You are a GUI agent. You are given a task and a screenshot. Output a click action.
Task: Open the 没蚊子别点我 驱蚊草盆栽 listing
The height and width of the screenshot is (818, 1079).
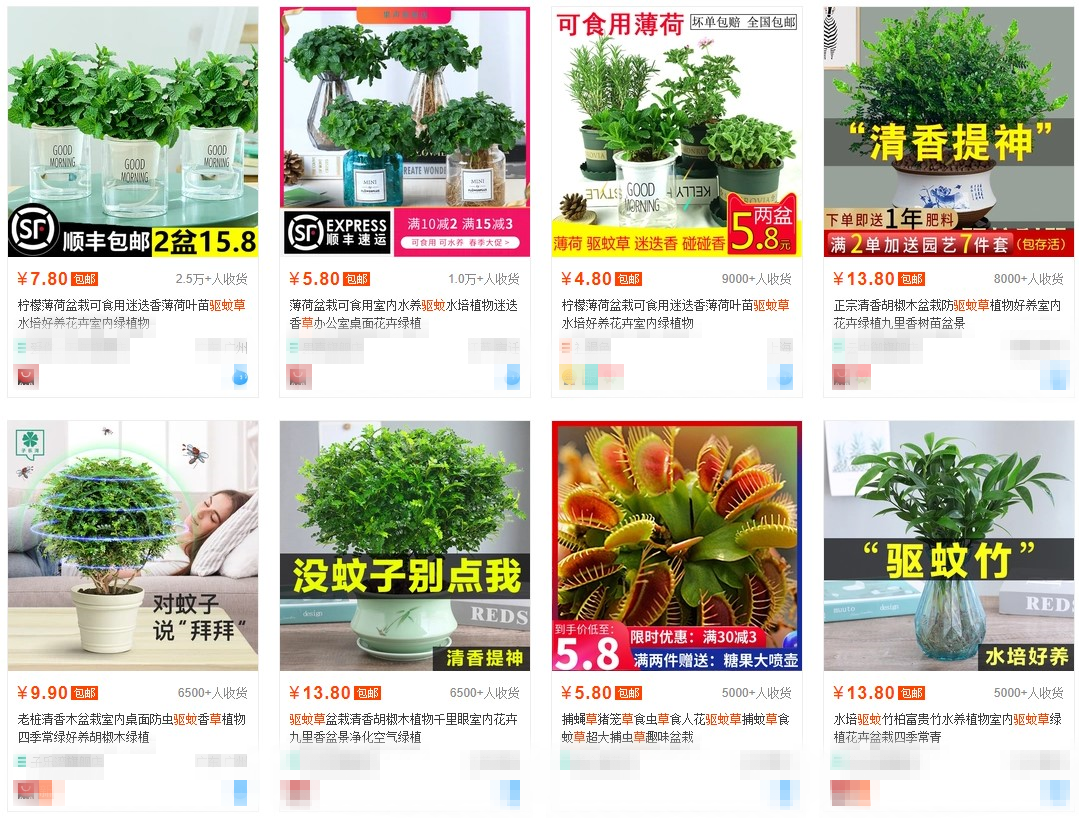(x=404, y=545)
